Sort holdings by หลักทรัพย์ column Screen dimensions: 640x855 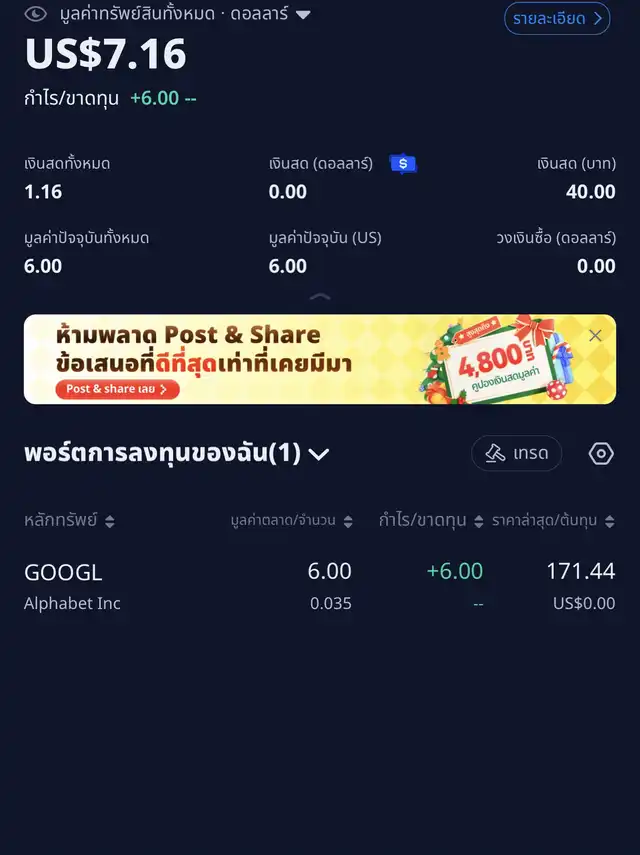[69, 520]
